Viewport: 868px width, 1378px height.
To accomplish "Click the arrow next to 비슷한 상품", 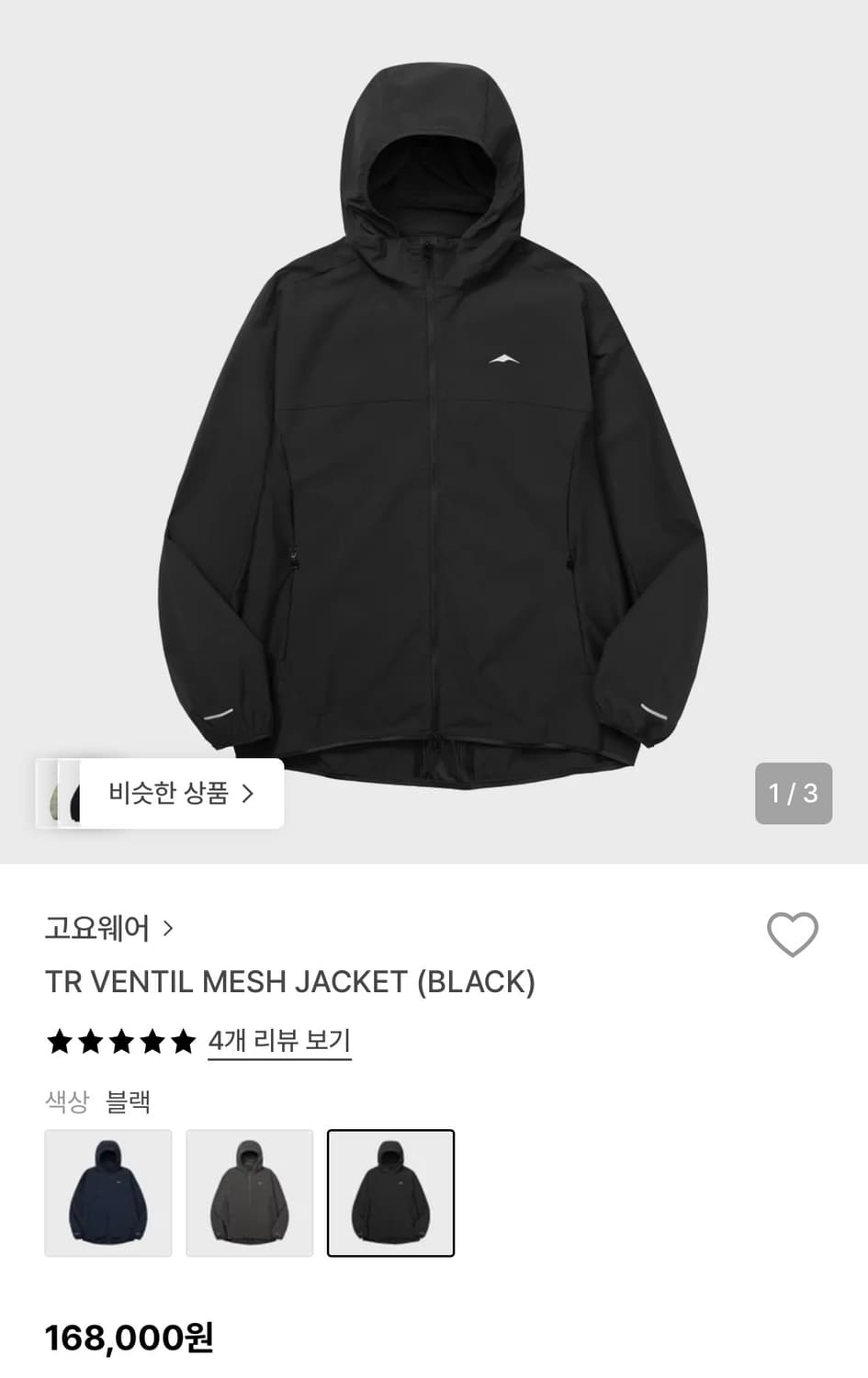I will (249, 794).
